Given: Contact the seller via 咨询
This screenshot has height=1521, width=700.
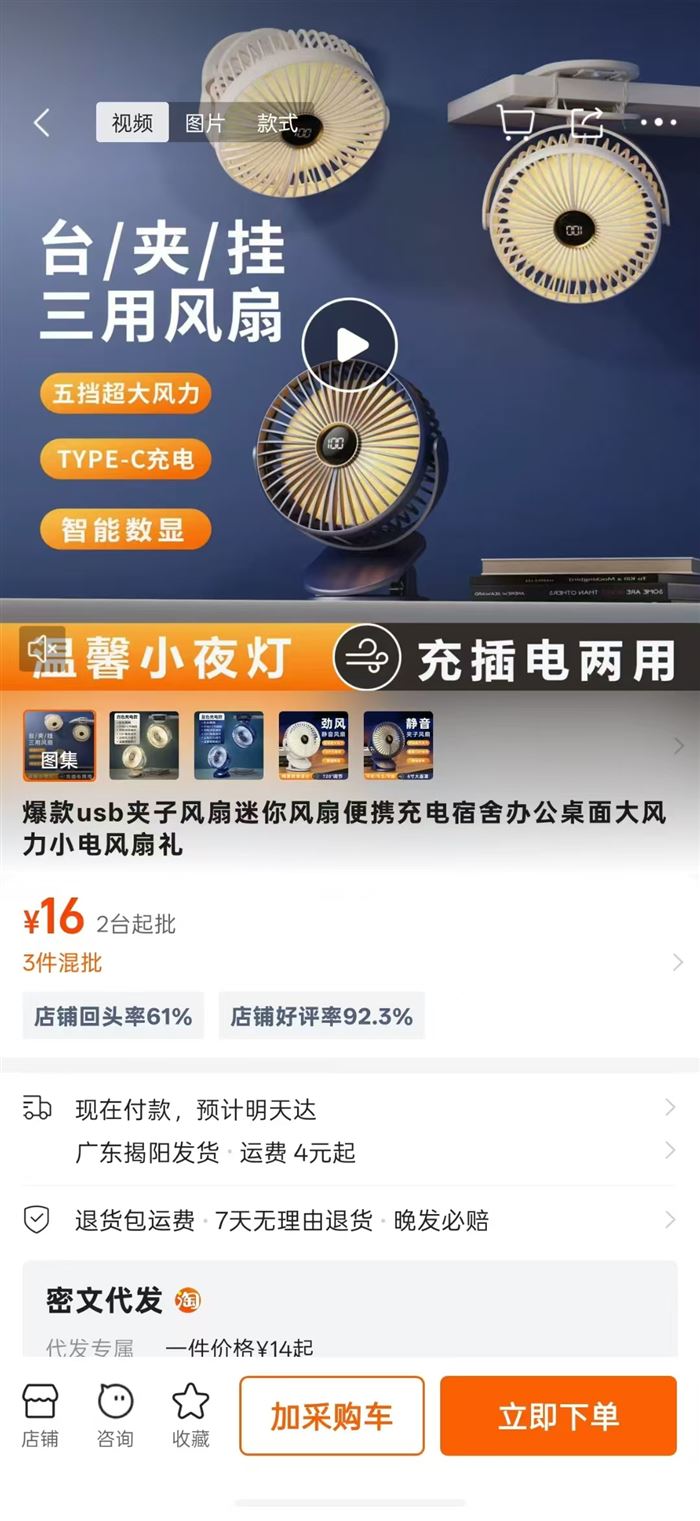Looking at the screenshot, I should click(x=115, y=1415).
